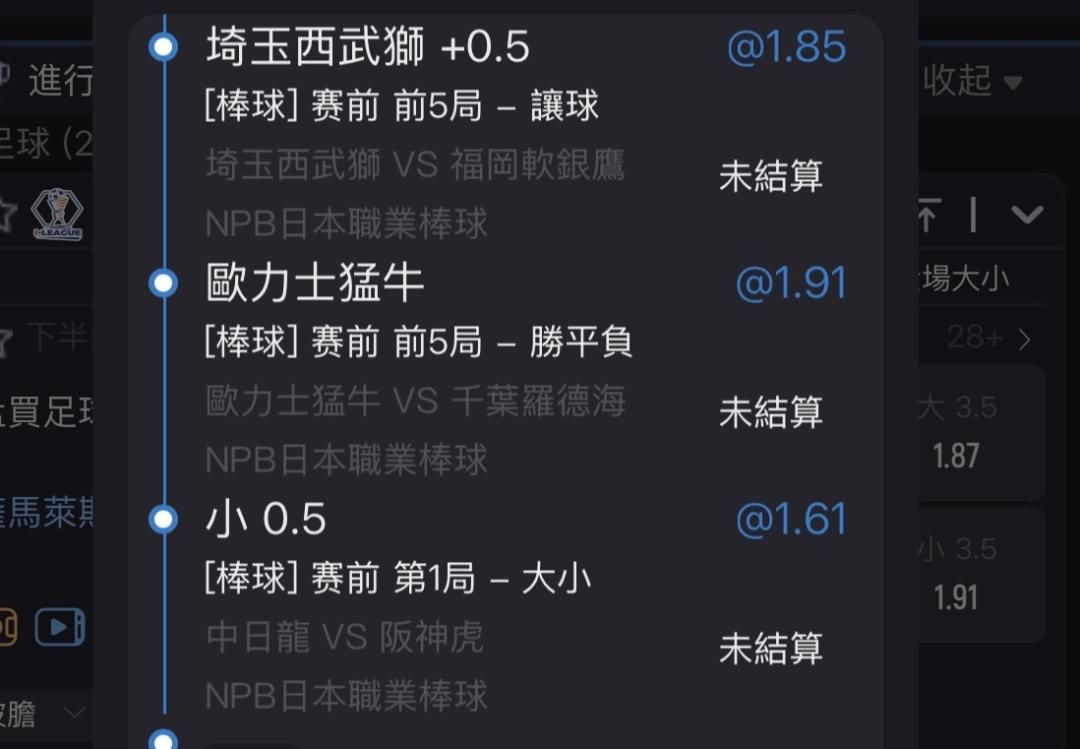Viewport: 1080px width, 749px height.
Task: Open the live video stream icon
Action: (60, 626)
